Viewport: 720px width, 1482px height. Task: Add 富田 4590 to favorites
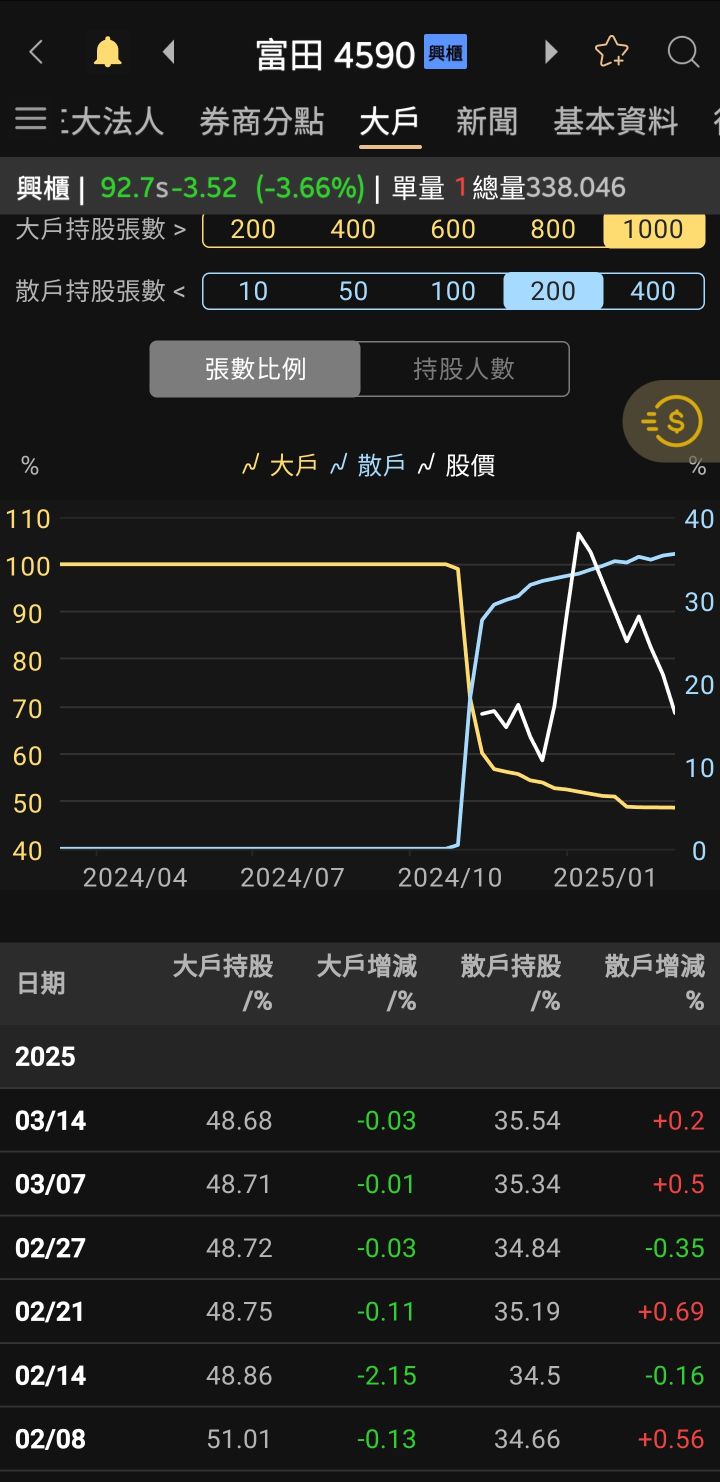point(611,52)
